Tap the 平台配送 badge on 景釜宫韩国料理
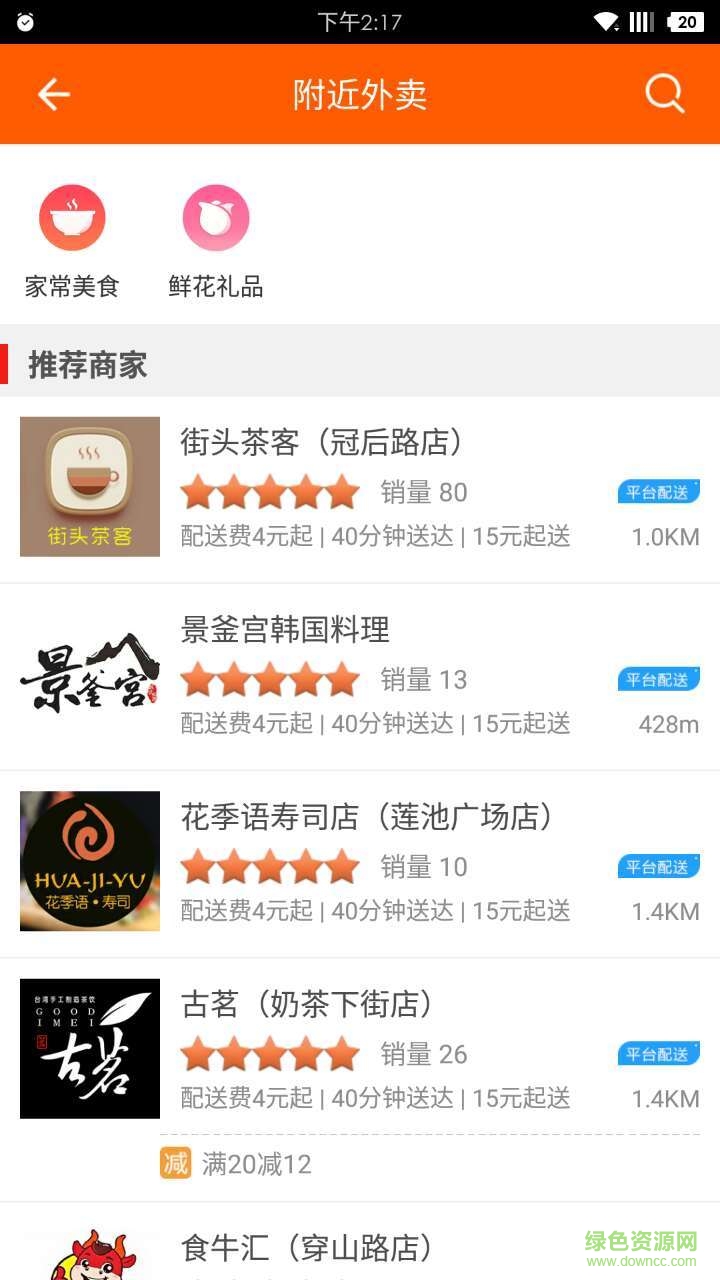 point(658,679)
